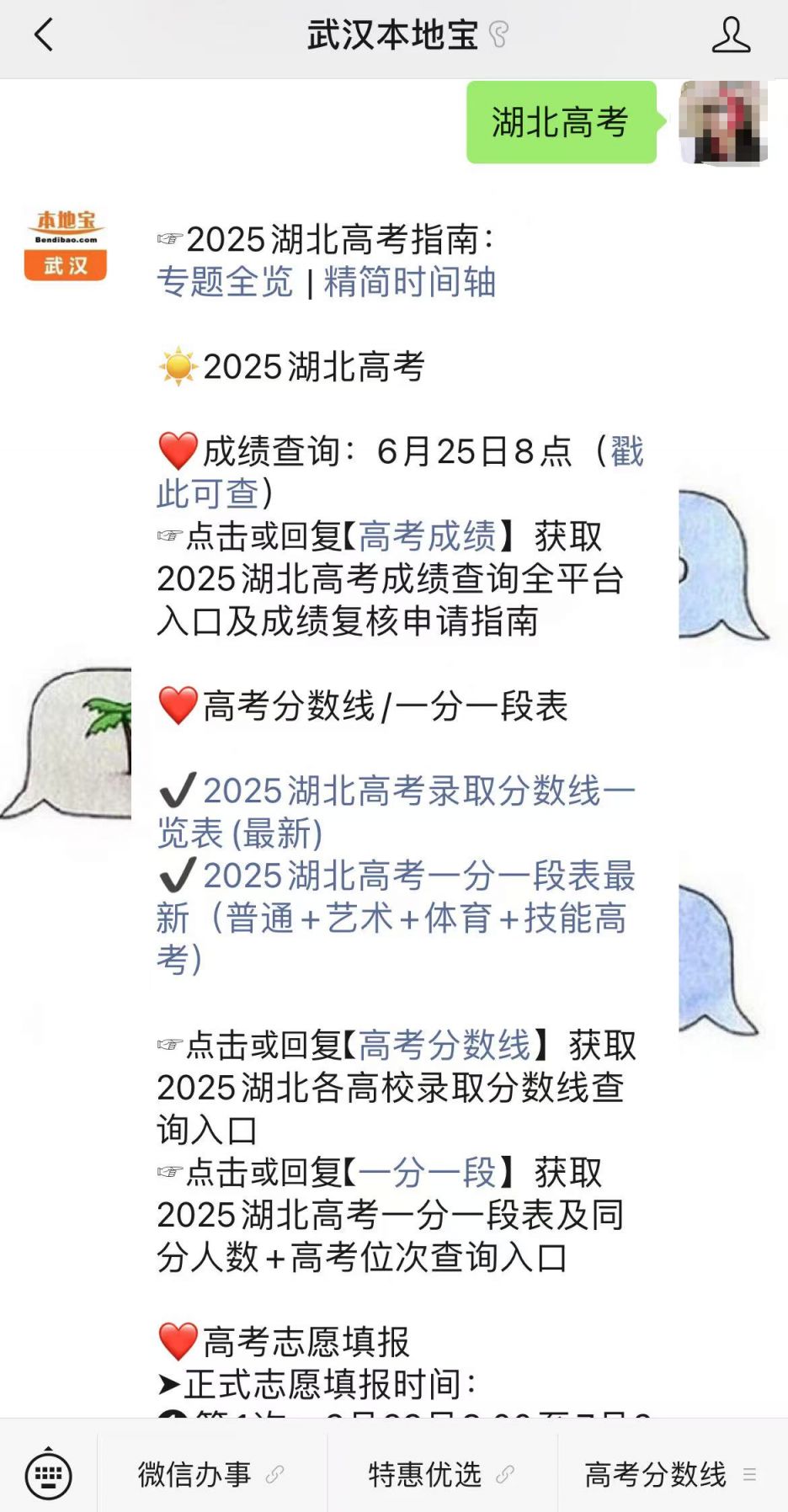Open the account profile icon

731,35
